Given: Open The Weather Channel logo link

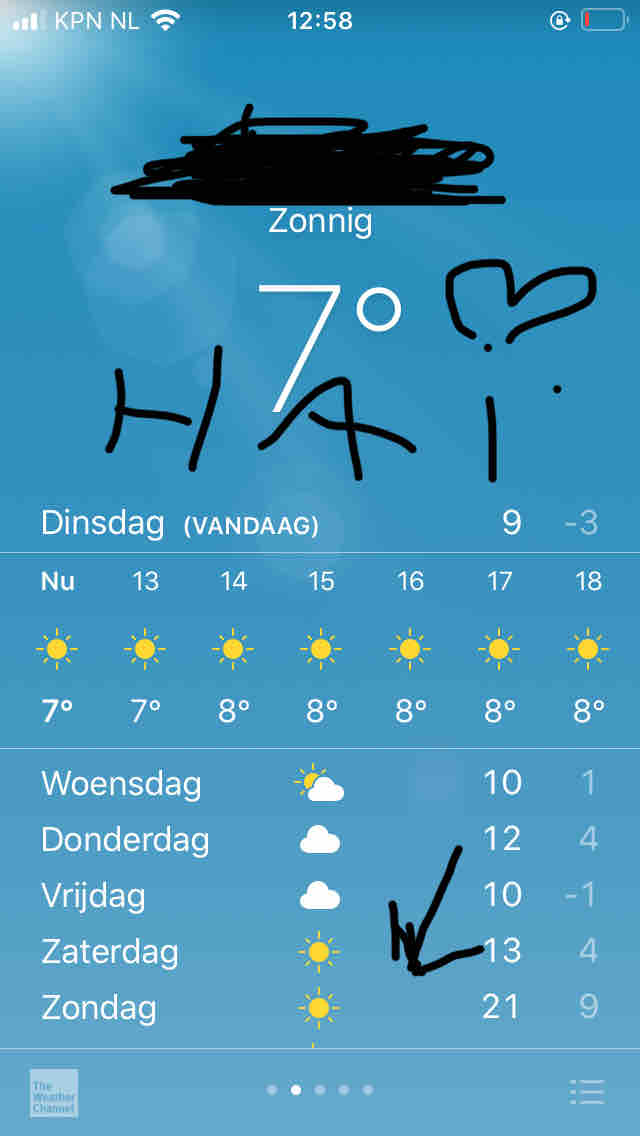Looking at the screenshot, I should point(54,1093).
